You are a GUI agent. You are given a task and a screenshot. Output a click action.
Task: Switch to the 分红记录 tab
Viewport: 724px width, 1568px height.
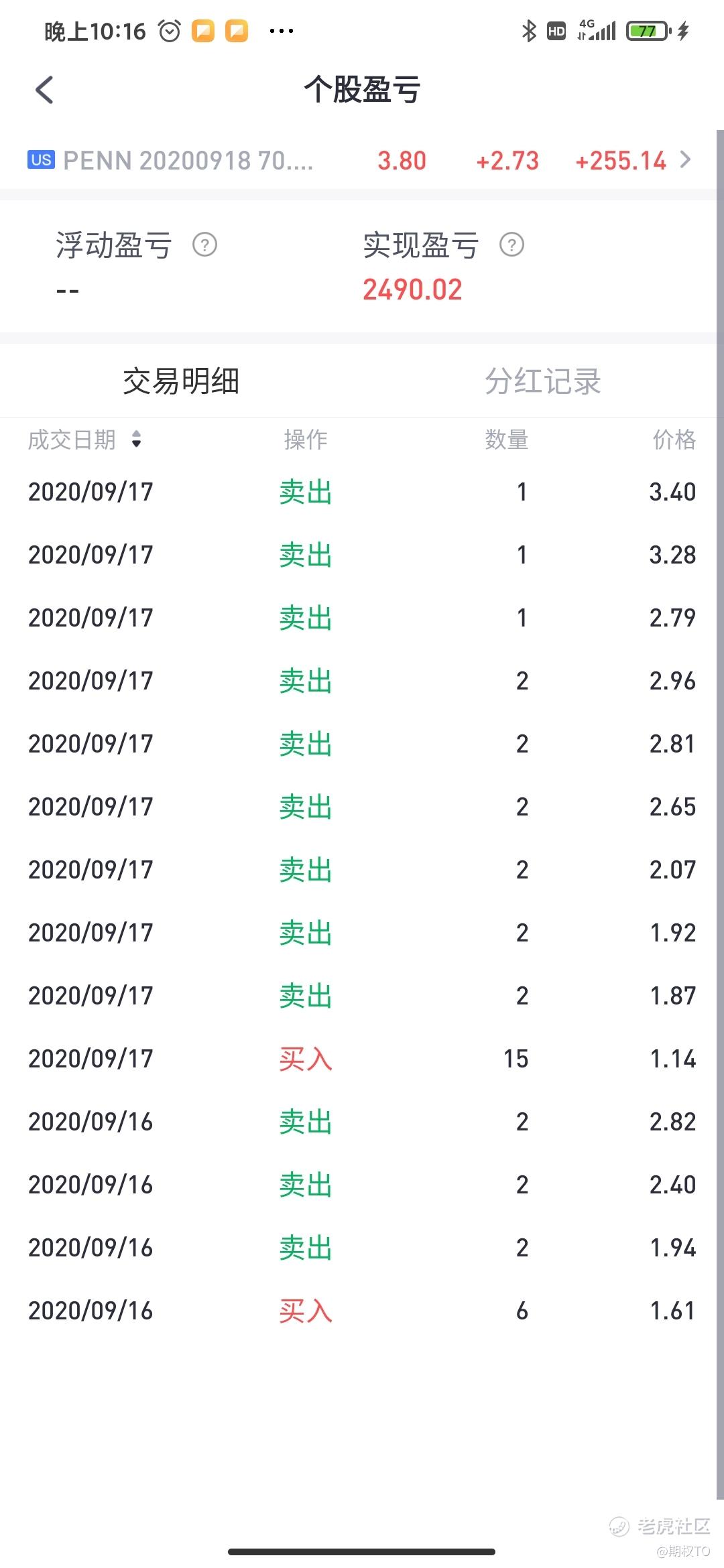[x=542, y=381]
